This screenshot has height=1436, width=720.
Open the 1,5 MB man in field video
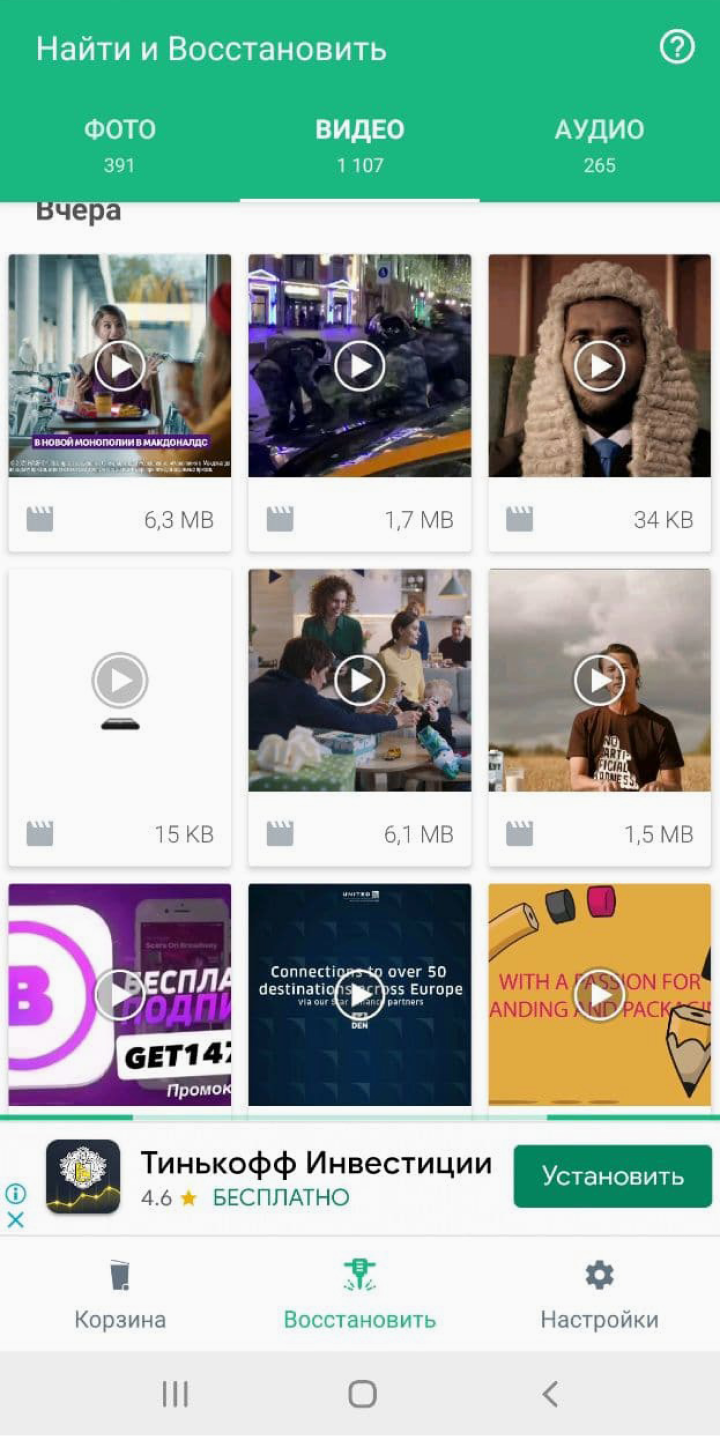[x=600, y=681]
